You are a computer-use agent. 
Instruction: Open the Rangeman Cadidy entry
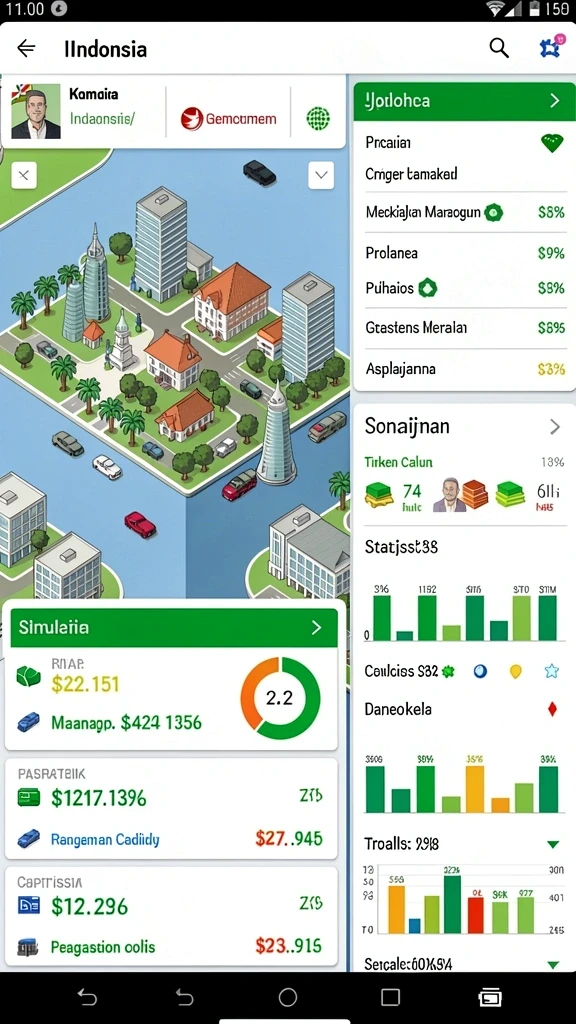[174, 839]
